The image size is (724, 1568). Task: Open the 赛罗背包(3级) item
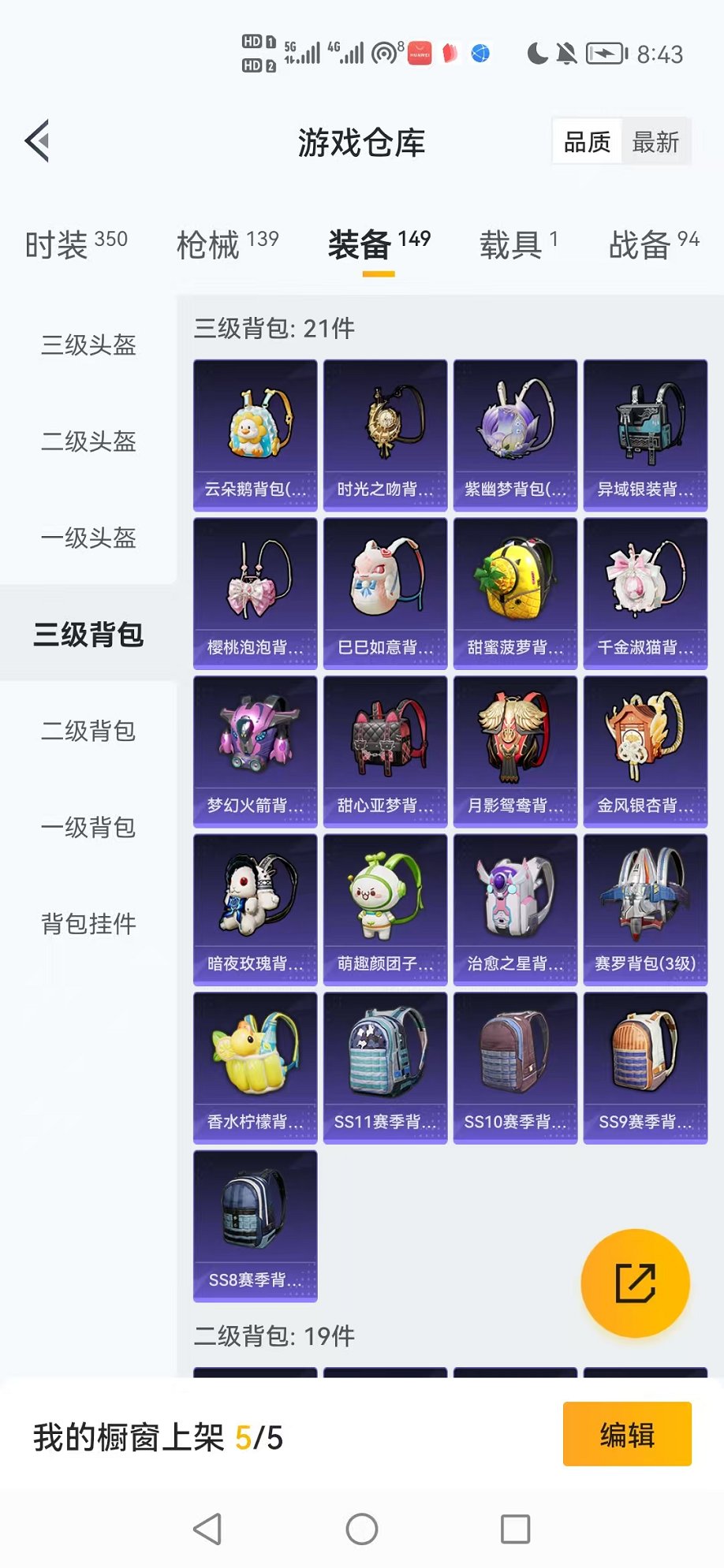tap(645, 909)
